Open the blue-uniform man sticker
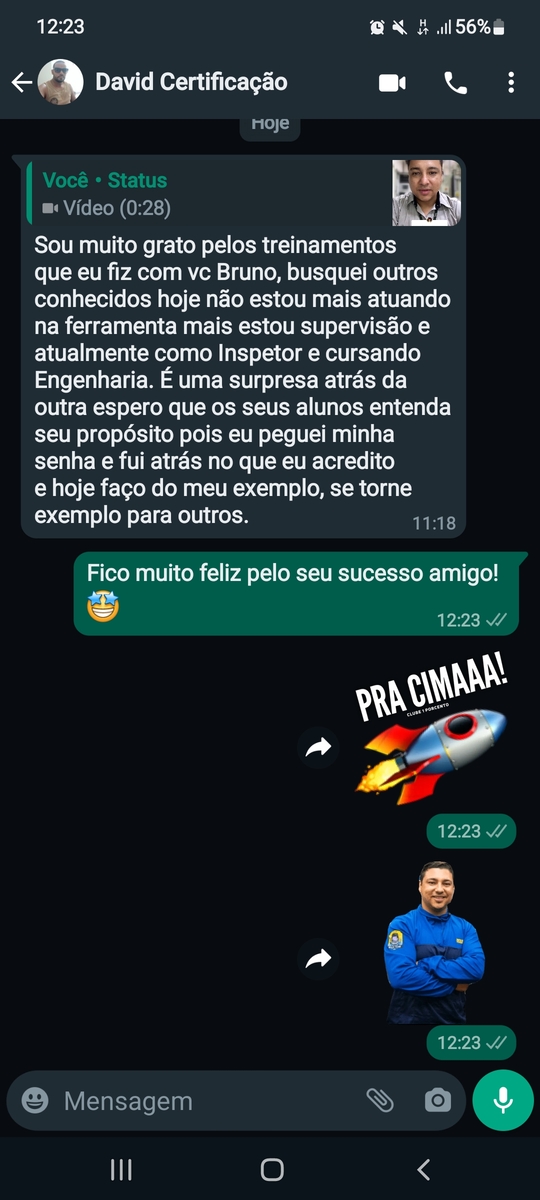 (435, 942)
